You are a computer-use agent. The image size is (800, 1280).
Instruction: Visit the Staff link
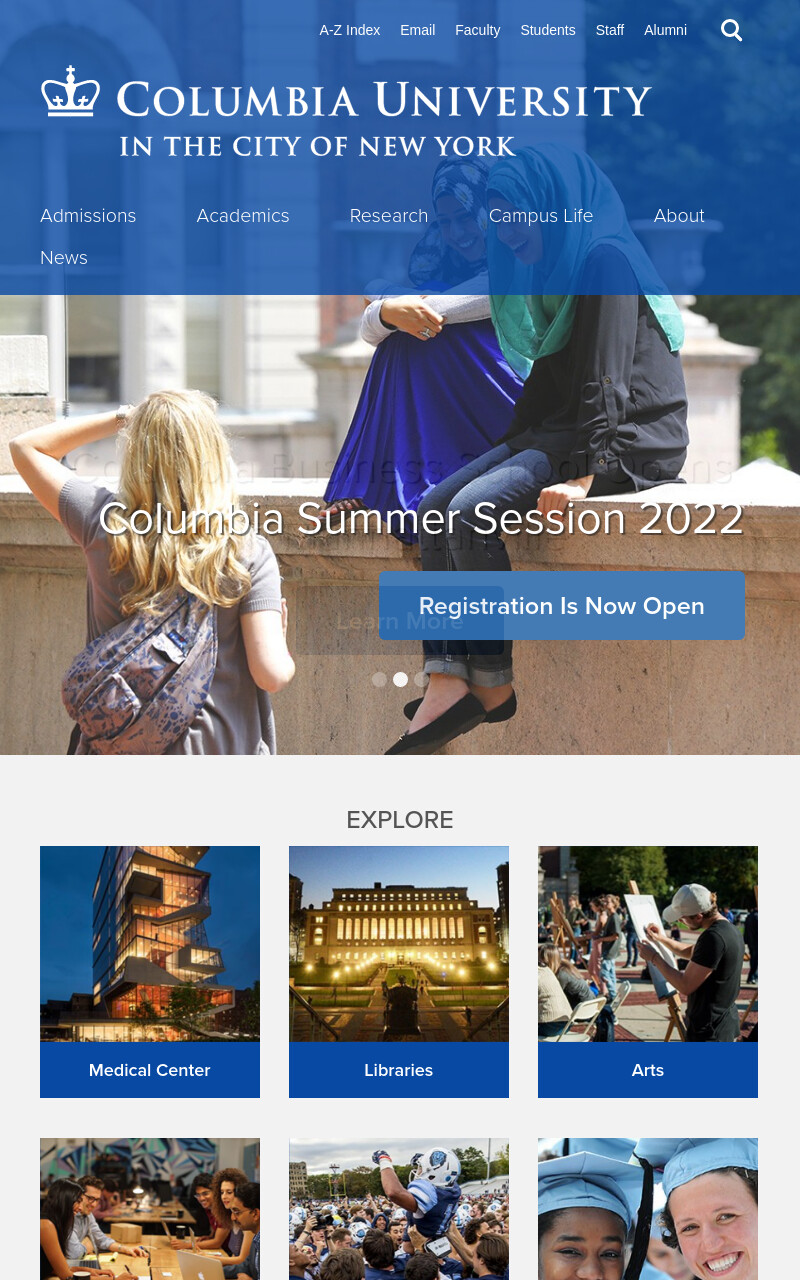tap(610, 30)
